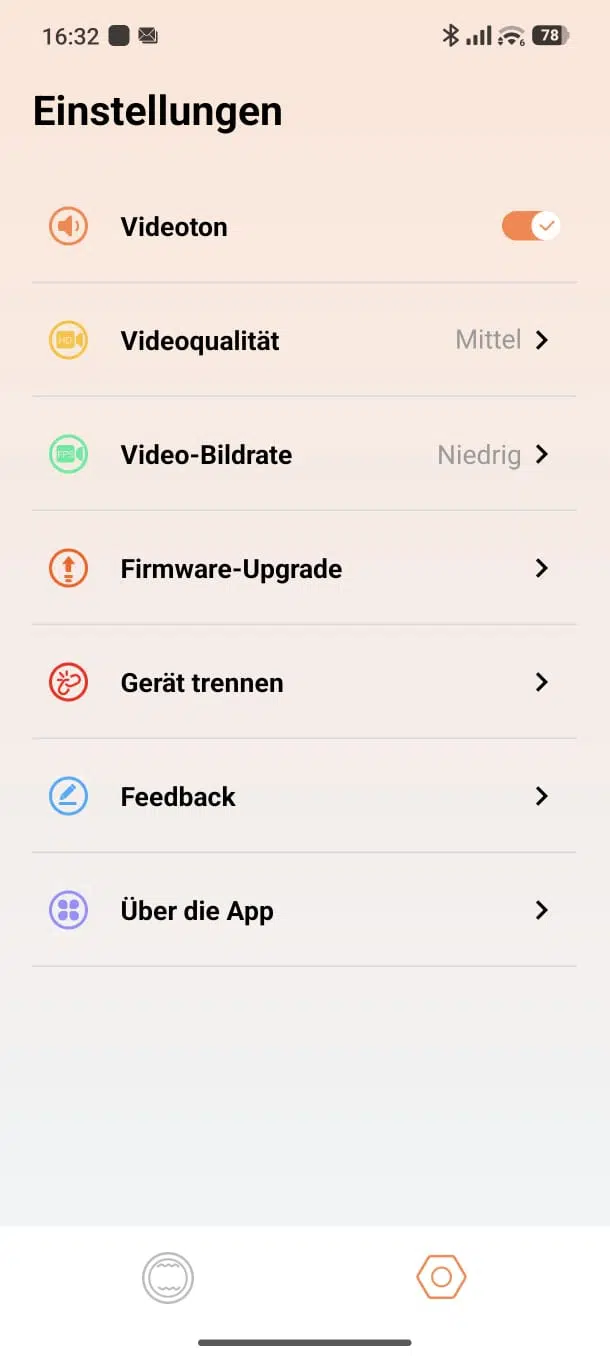Screen dimensions: 610x1356
Task: Open the Feedback page
Action: tap(304, 797)
